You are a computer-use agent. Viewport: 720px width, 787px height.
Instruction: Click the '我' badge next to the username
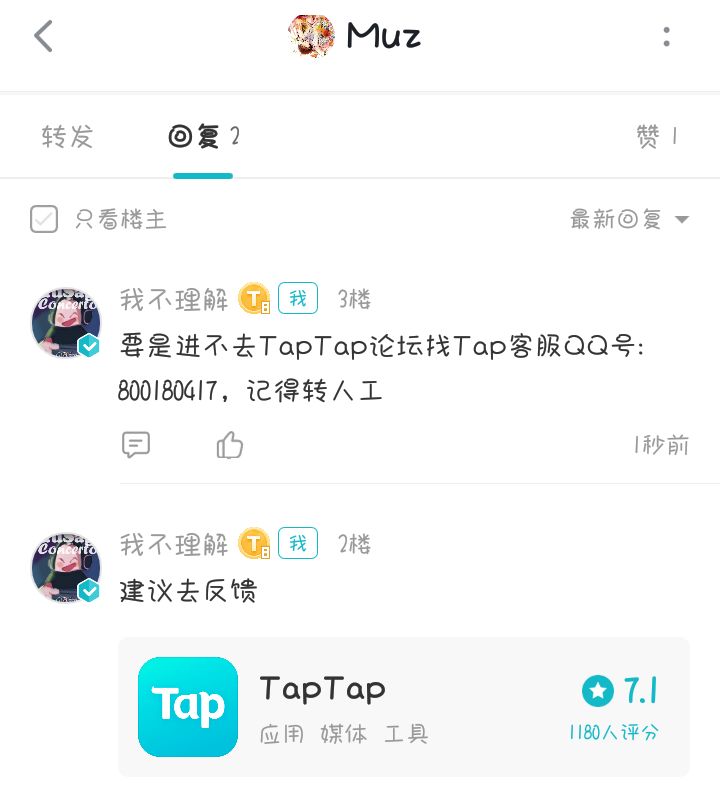point(298,297)
